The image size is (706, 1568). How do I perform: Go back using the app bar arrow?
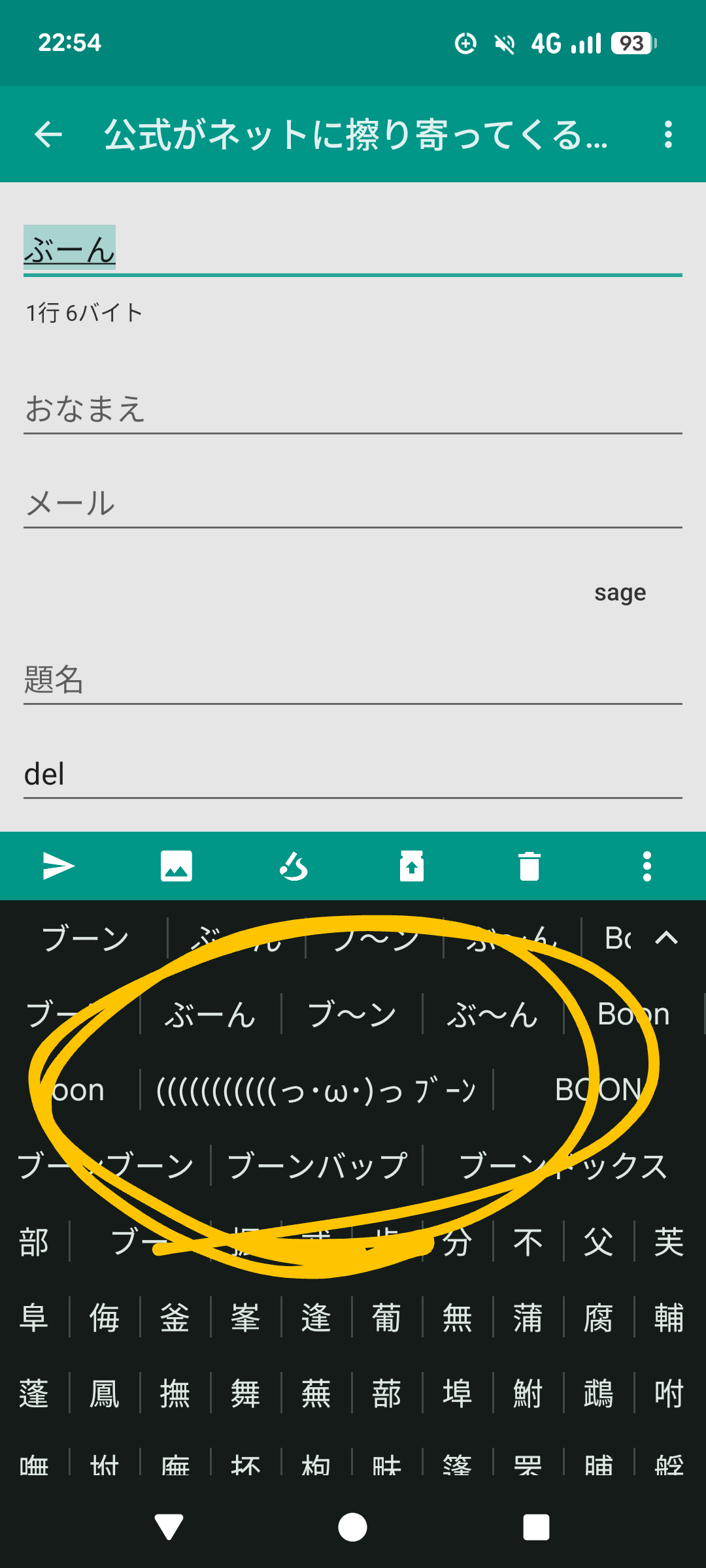pyautogui.click(x=48, y=135)
